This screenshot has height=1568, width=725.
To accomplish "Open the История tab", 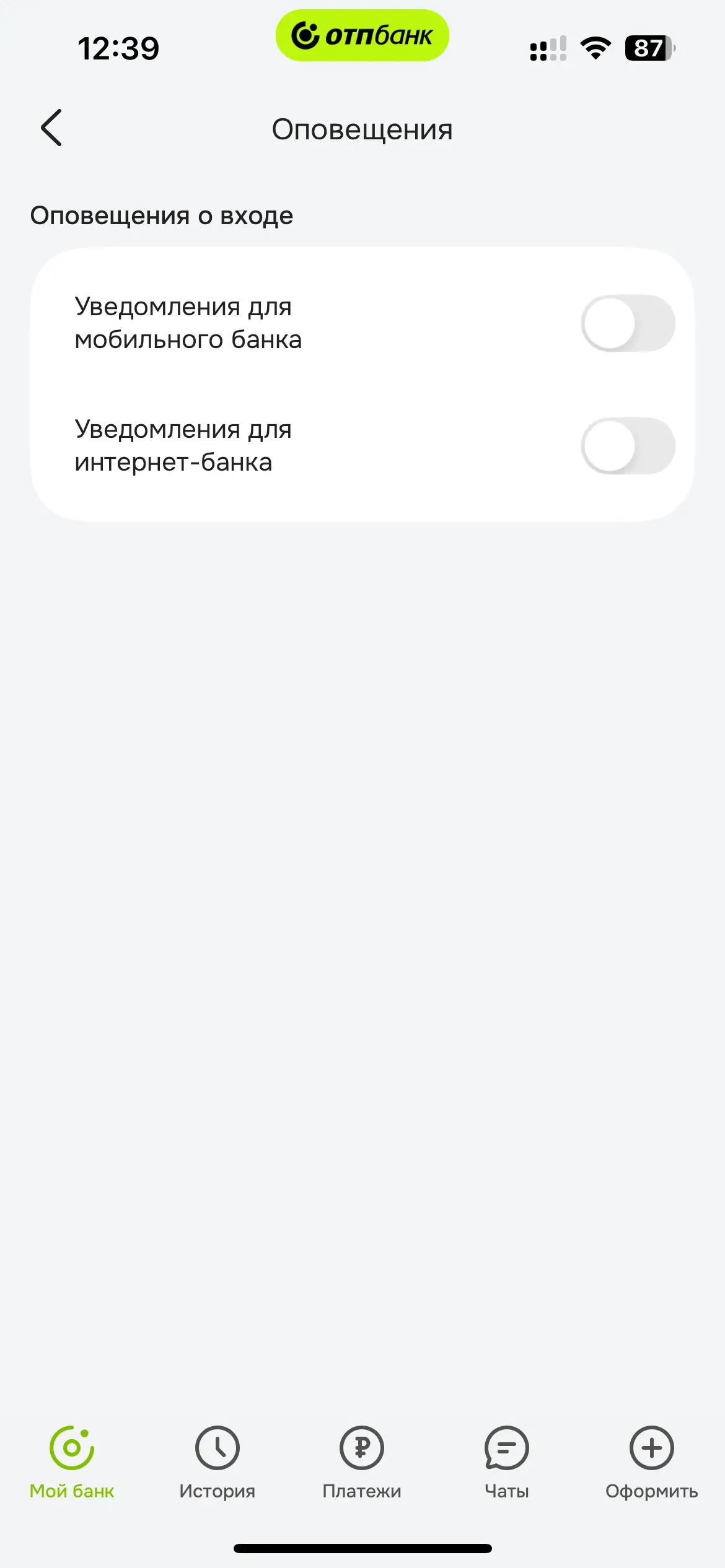I will [x=217, y=1462].
